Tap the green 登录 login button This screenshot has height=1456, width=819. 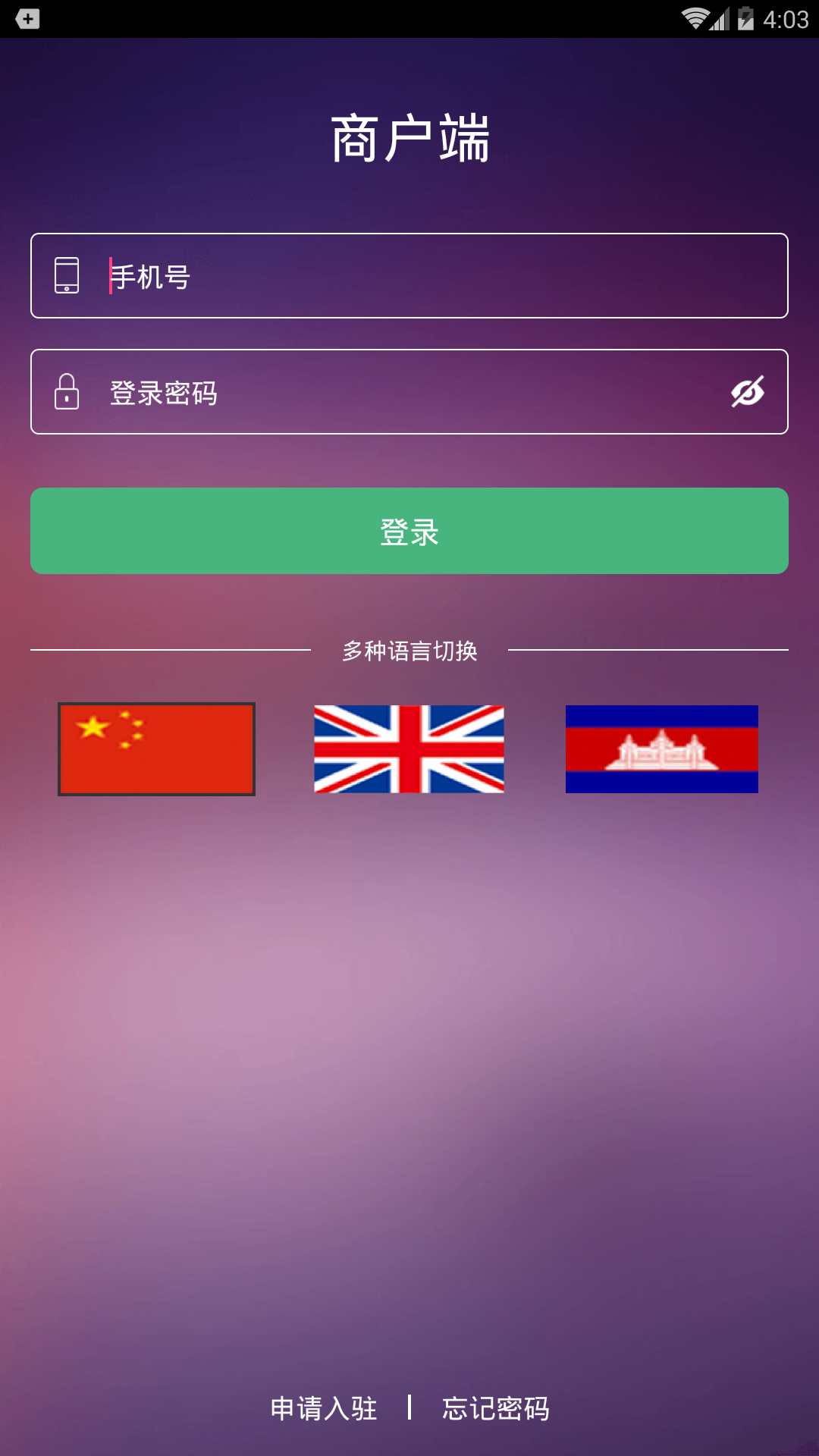click(409, 531)
